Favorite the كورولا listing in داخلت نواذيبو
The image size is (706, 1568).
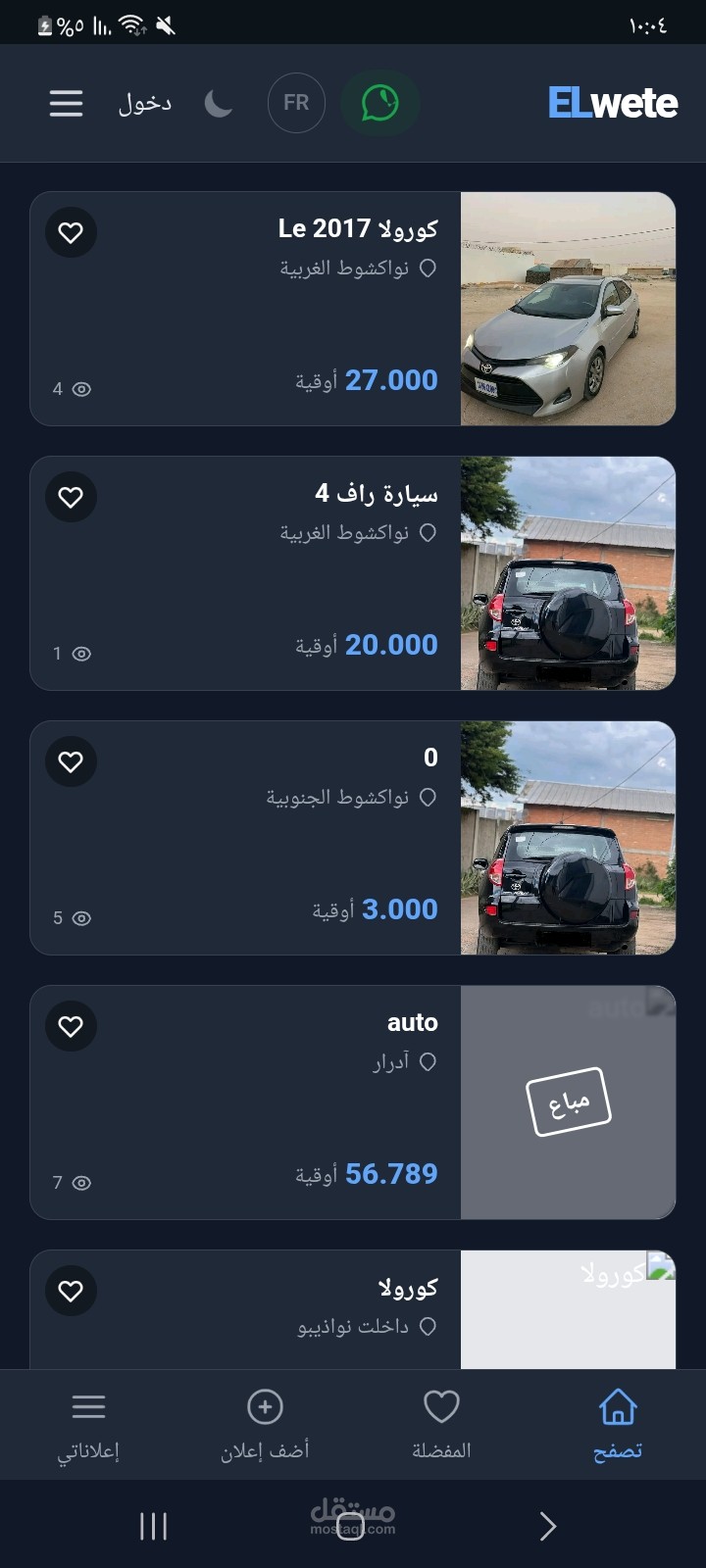click(71, 1291)
